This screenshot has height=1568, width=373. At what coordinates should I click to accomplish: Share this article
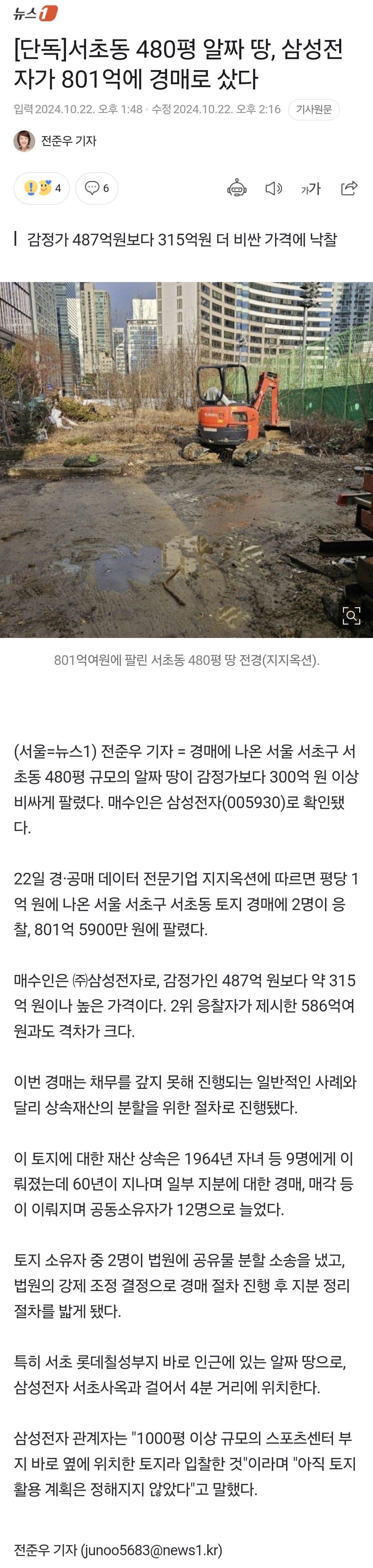(x=349, y=189)
